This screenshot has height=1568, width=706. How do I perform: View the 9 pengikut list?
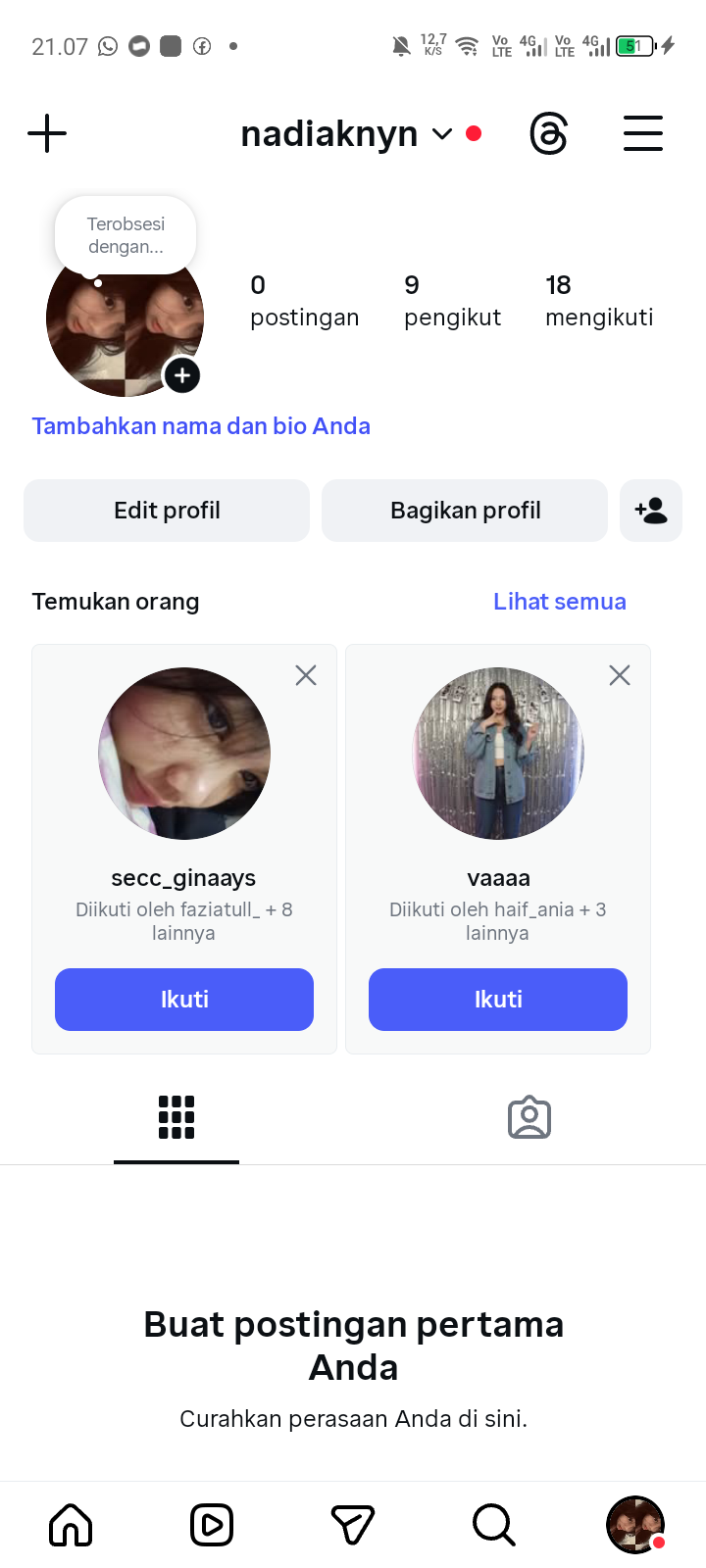click(x=452, y=301)
